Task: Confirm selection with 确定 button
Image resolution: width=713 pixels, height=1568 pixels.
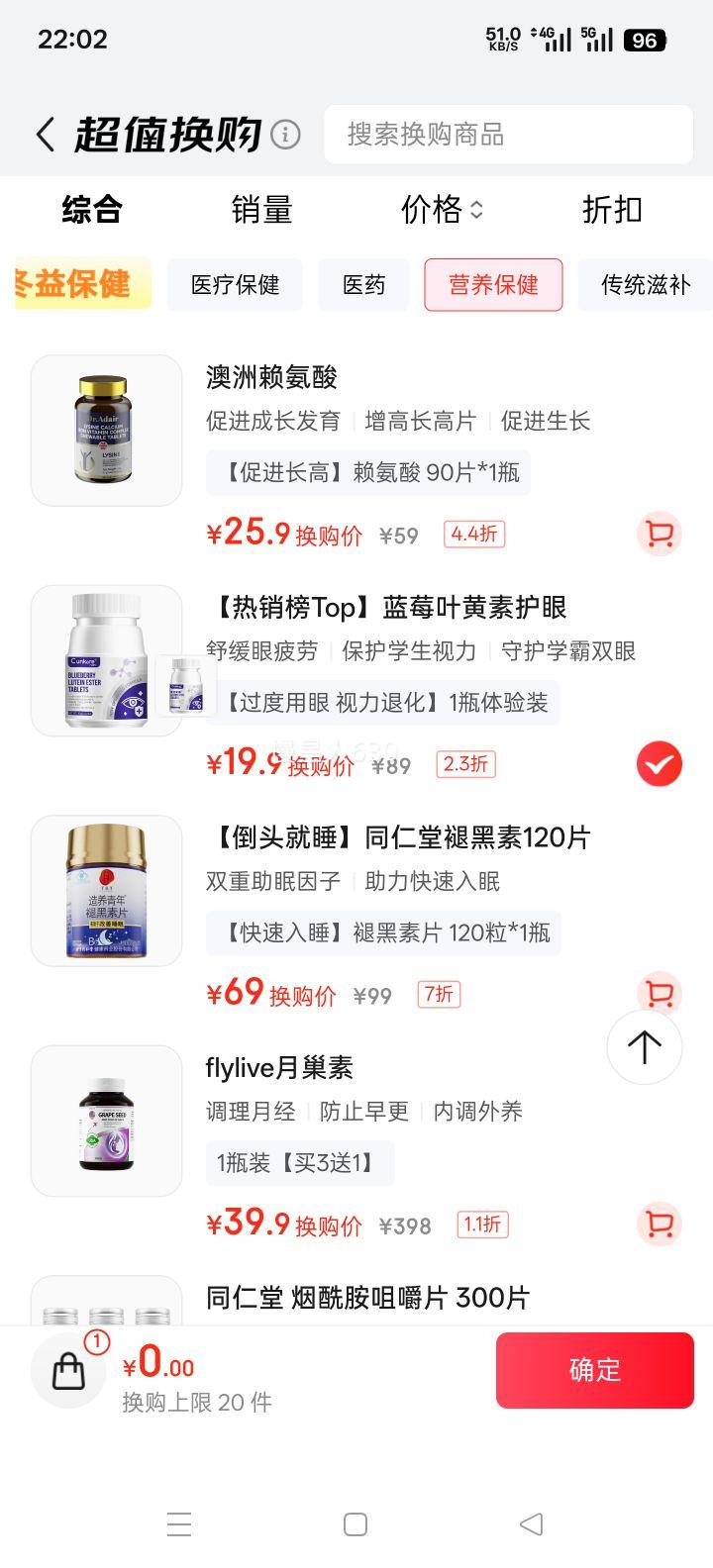Action: [x=594, y=1370]
